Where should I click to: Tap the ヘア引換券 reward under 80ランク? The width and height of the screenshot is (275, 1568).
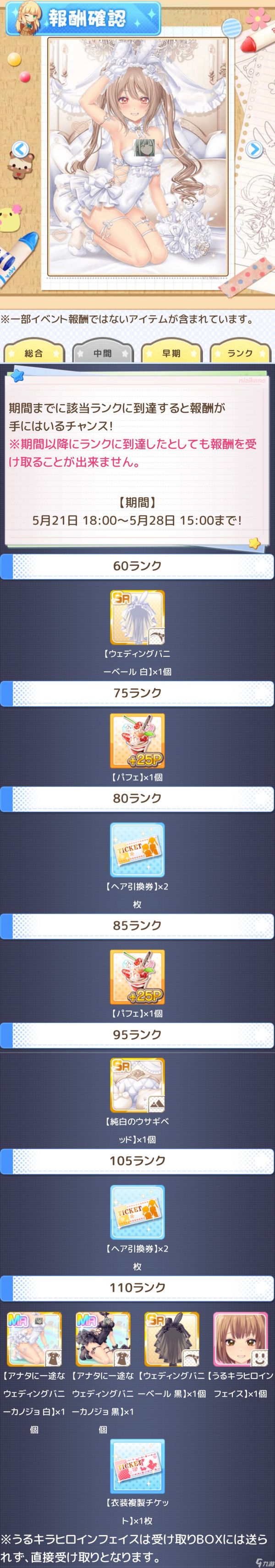pyautogui.click(x=137, y=850)
